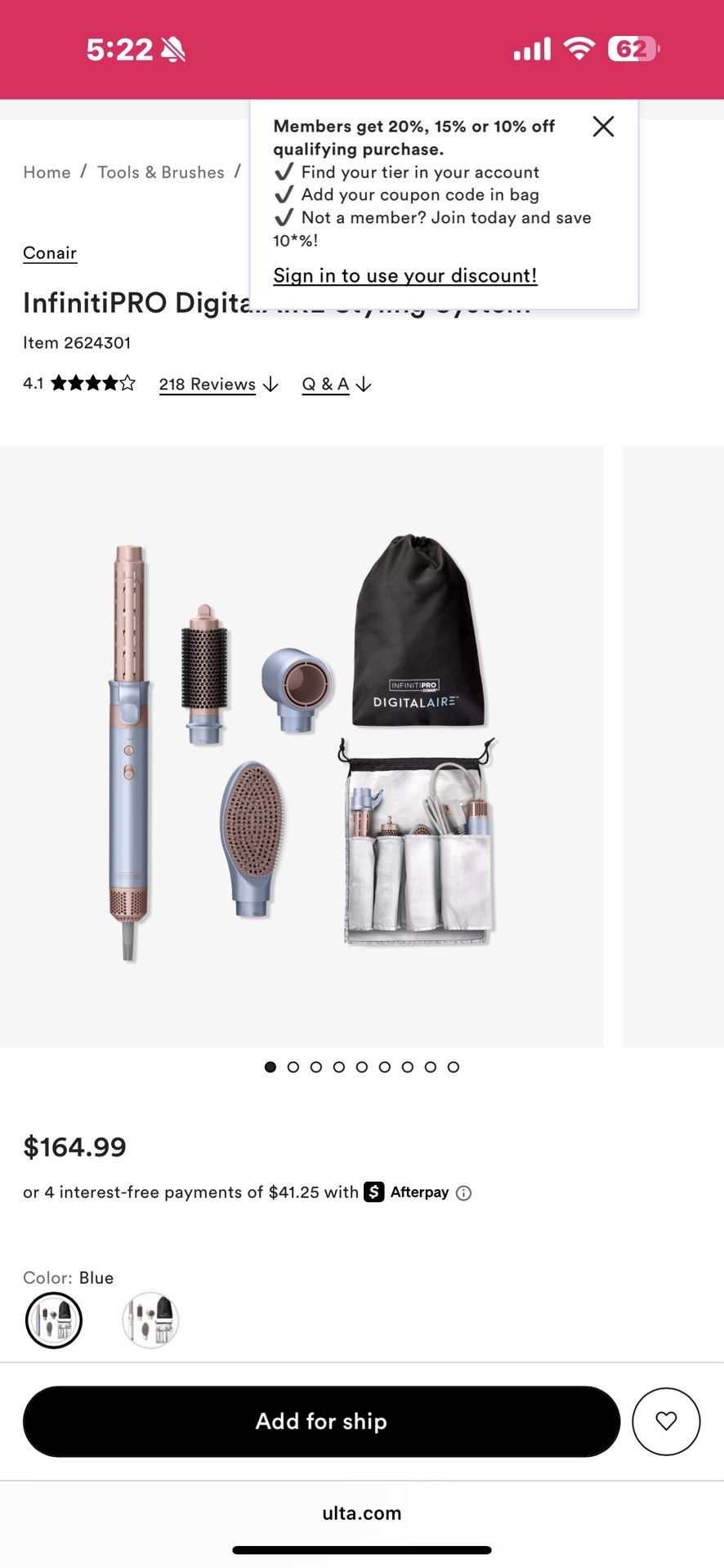Open the Conair brand link
Viewport: 724px width, 1568px height.
coord(50,253)
